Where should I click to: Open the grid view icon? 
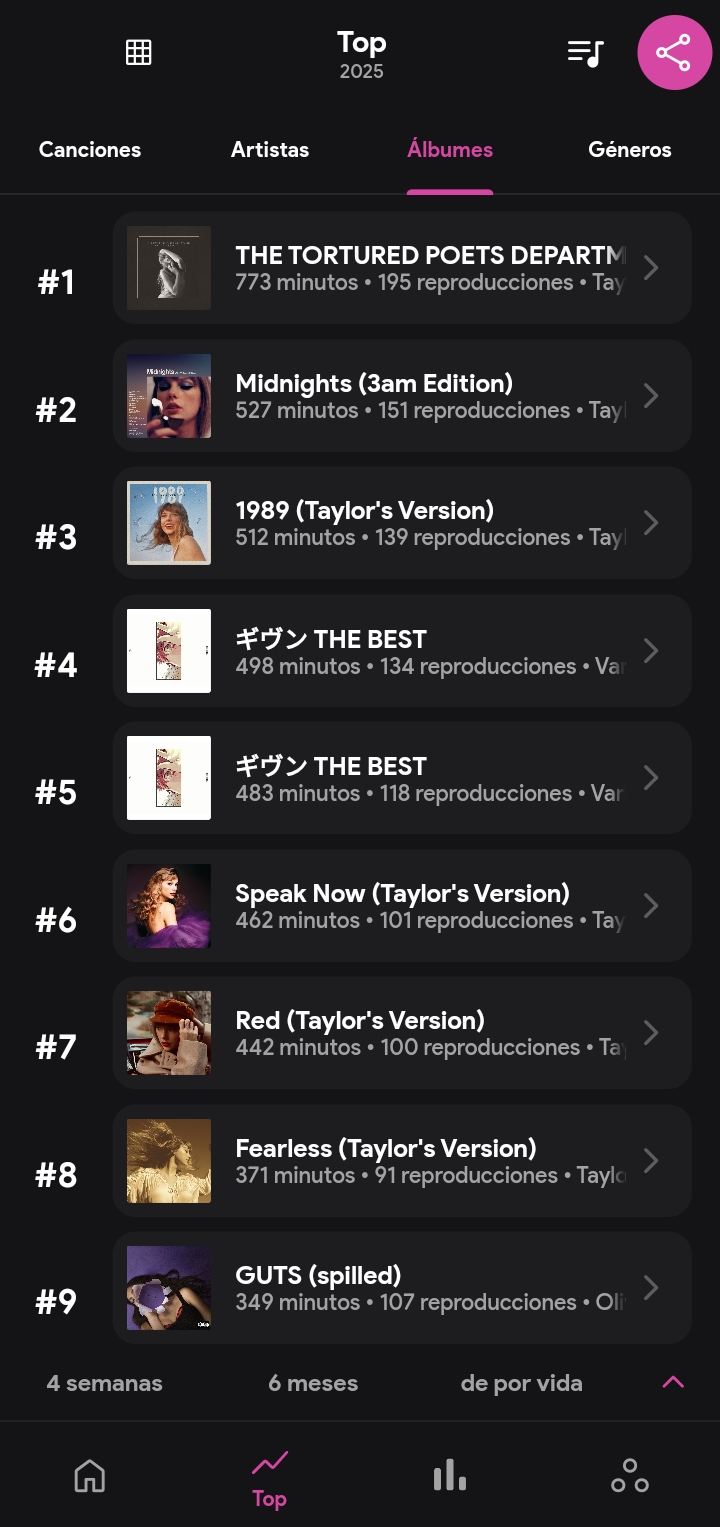pos(139,53)
